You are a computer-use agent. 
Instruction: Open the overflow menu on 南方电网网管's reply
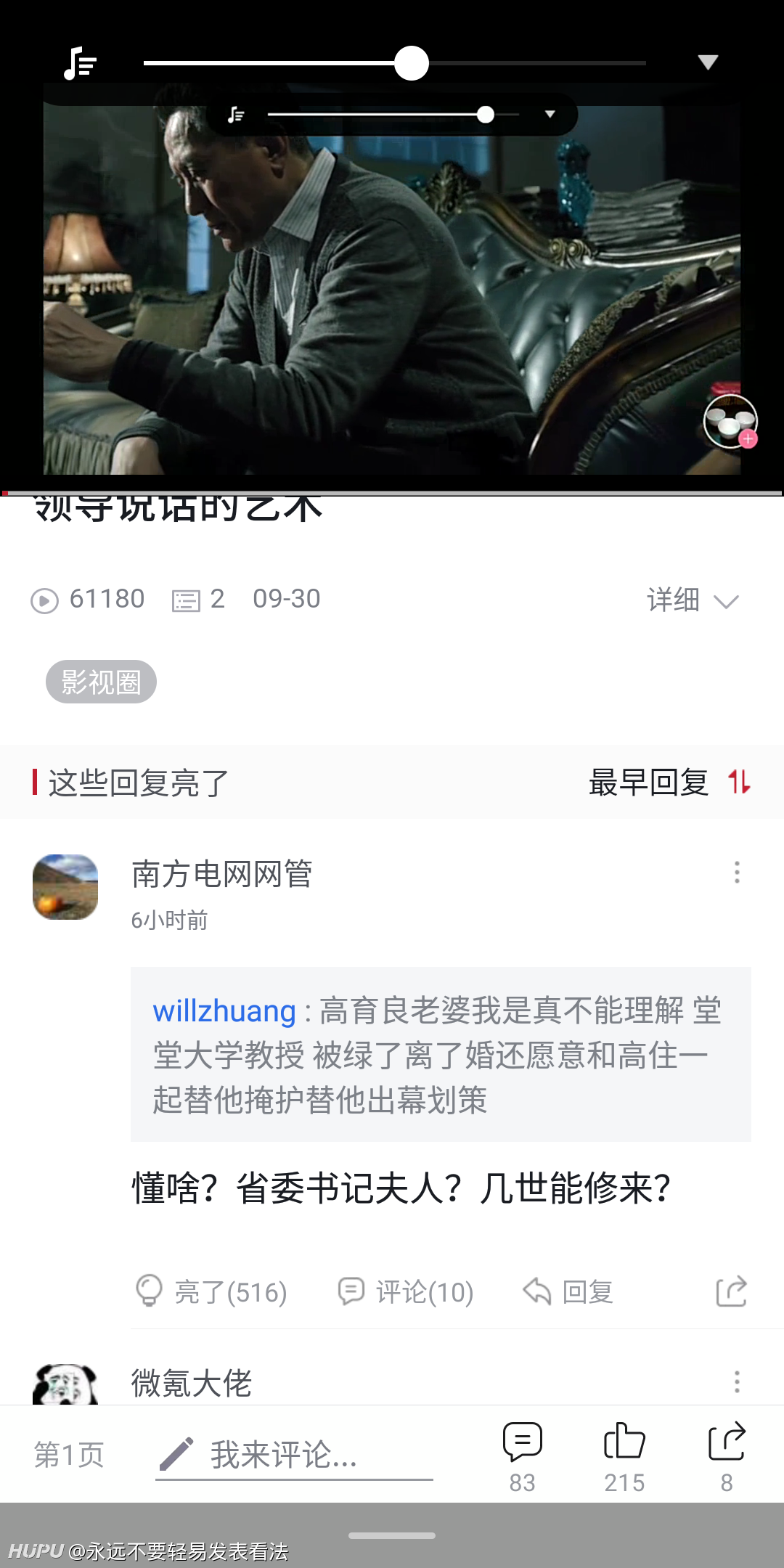click(737, 873)
